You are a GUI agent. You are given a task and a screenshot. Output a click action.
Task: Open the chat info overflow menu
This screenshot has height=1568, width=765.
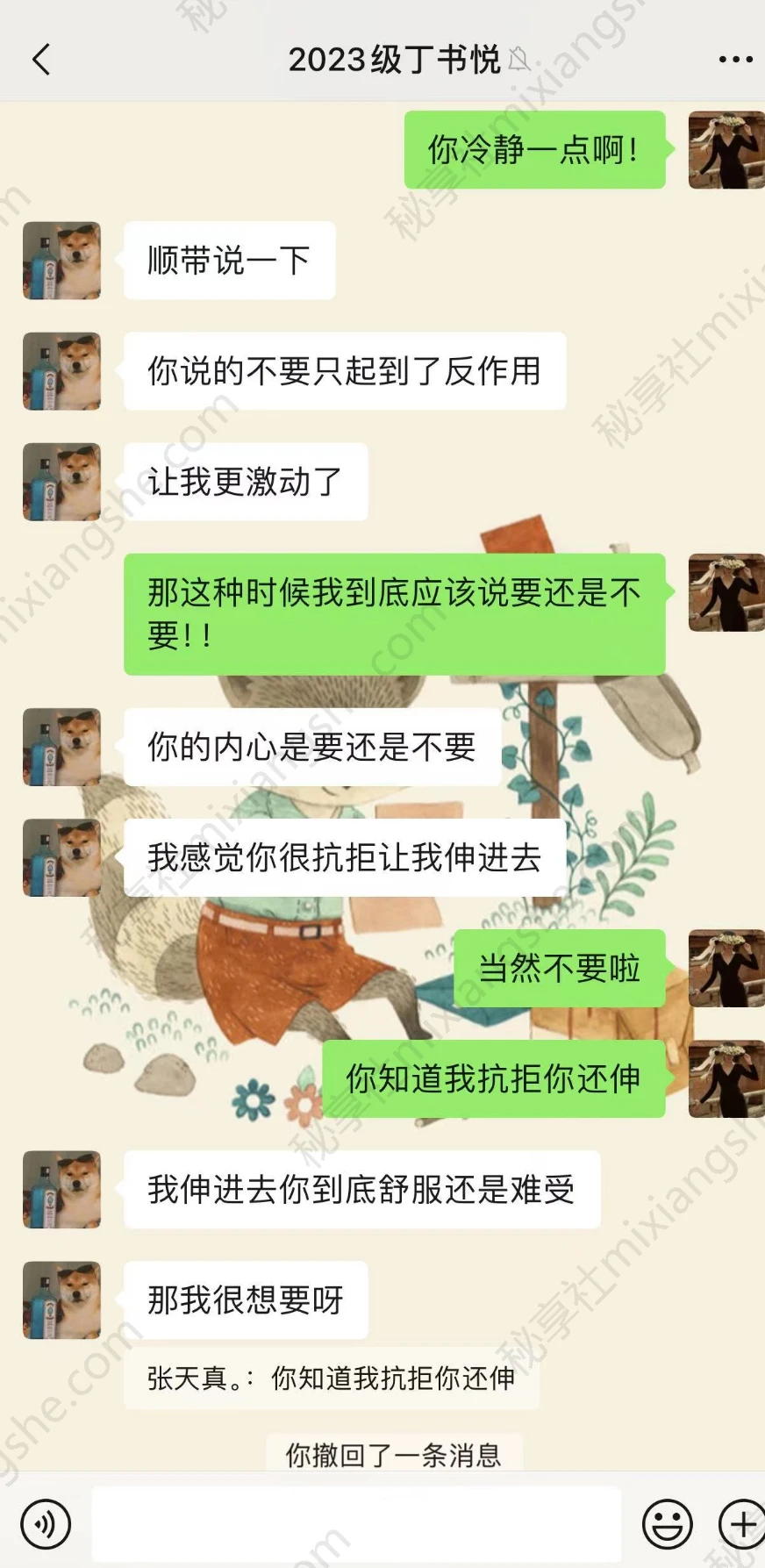point(734,60)
